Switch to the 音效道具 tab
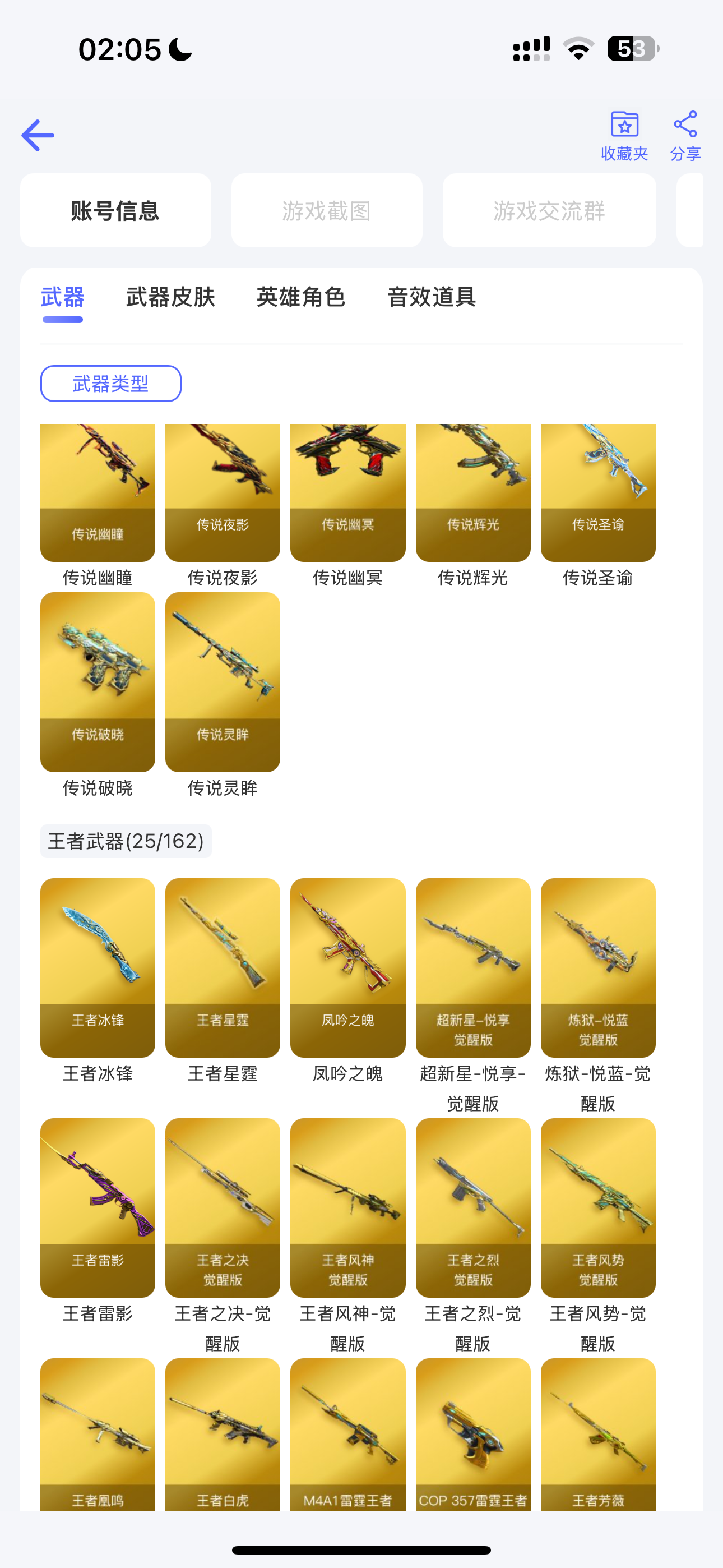 [432, 297]
